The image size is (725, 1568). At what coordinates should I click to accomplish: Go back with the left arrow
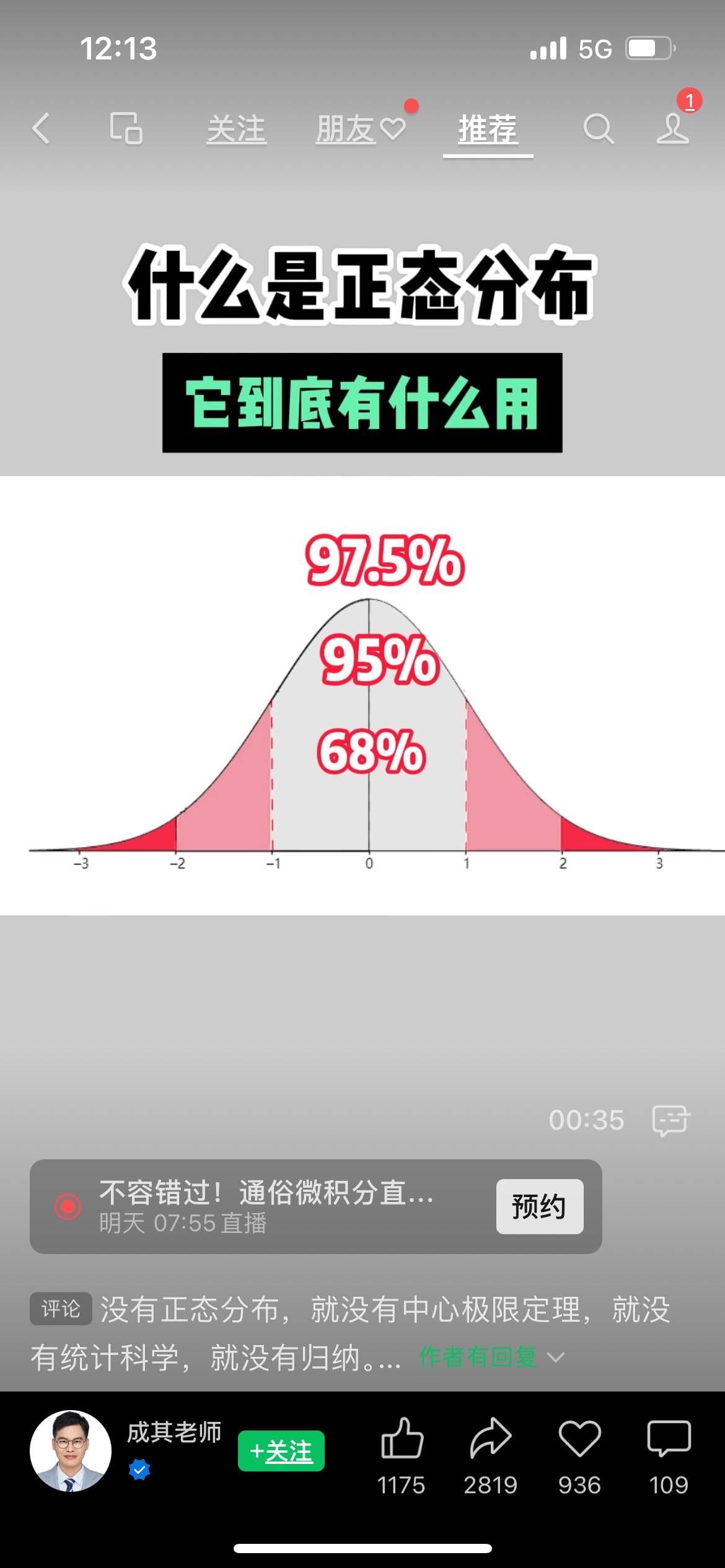coord(41,129)
